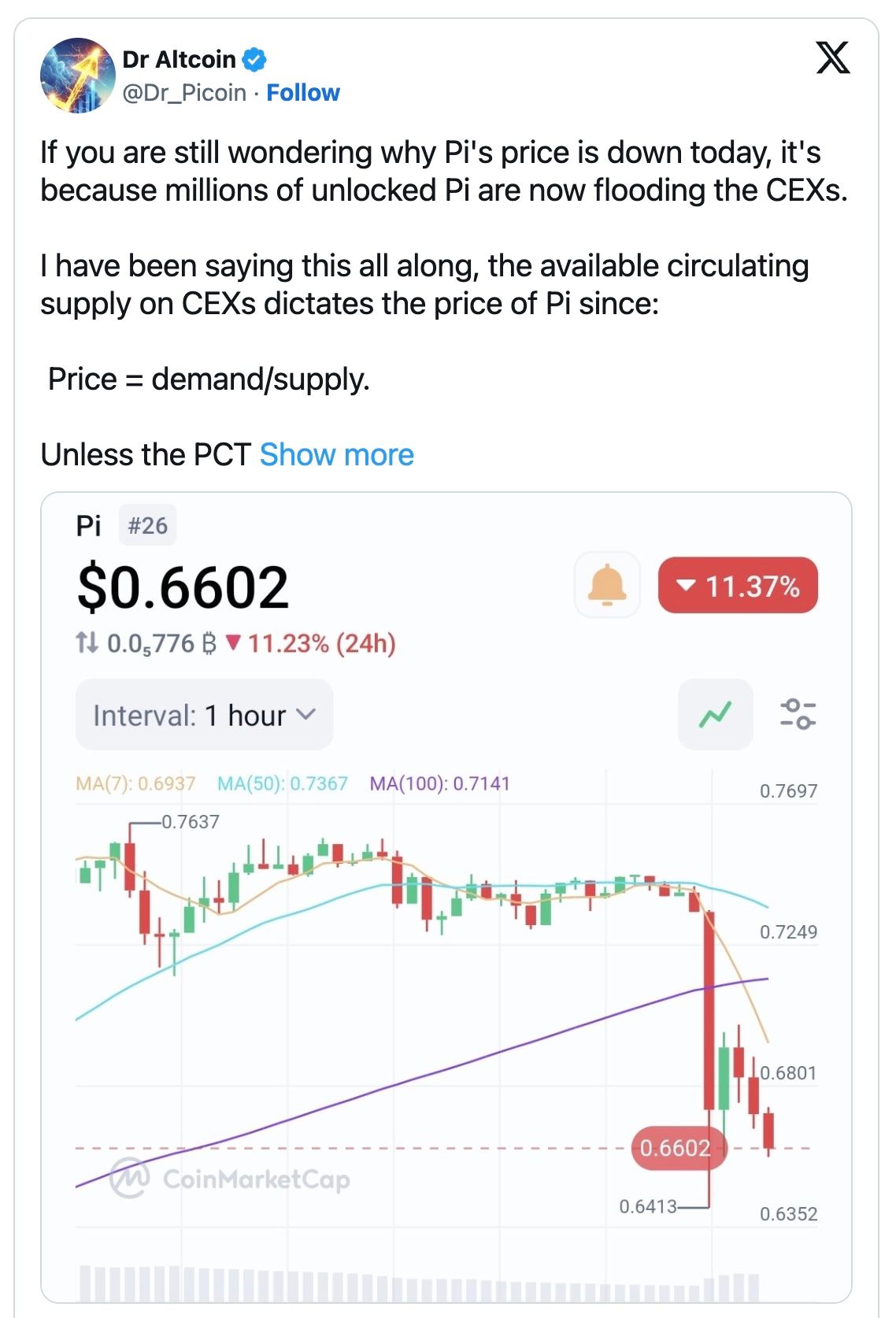Open the Dr Altcoin display name link
Image resolution: width=896 pixels, height=1318 pixels.
tap(179, 59)
